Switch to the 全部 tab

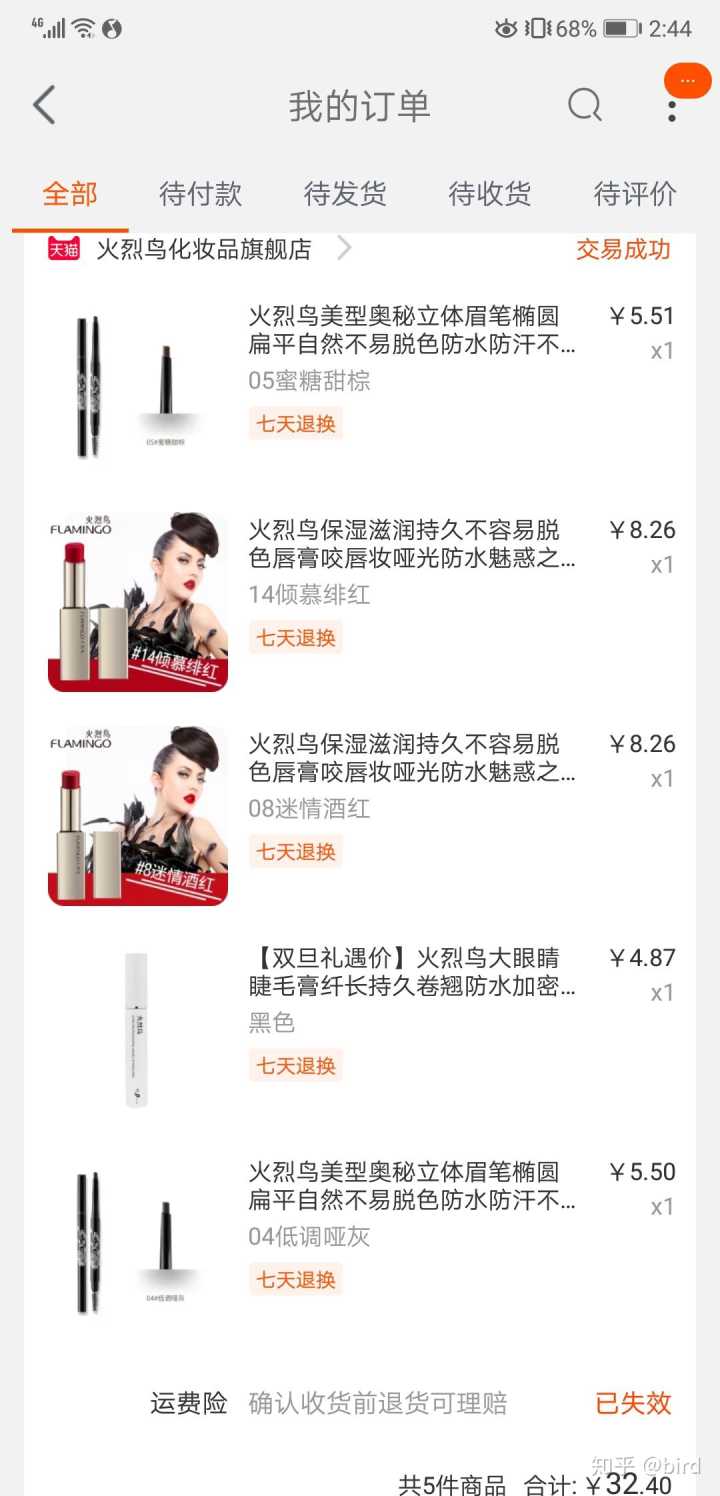[x=70, y=194]
